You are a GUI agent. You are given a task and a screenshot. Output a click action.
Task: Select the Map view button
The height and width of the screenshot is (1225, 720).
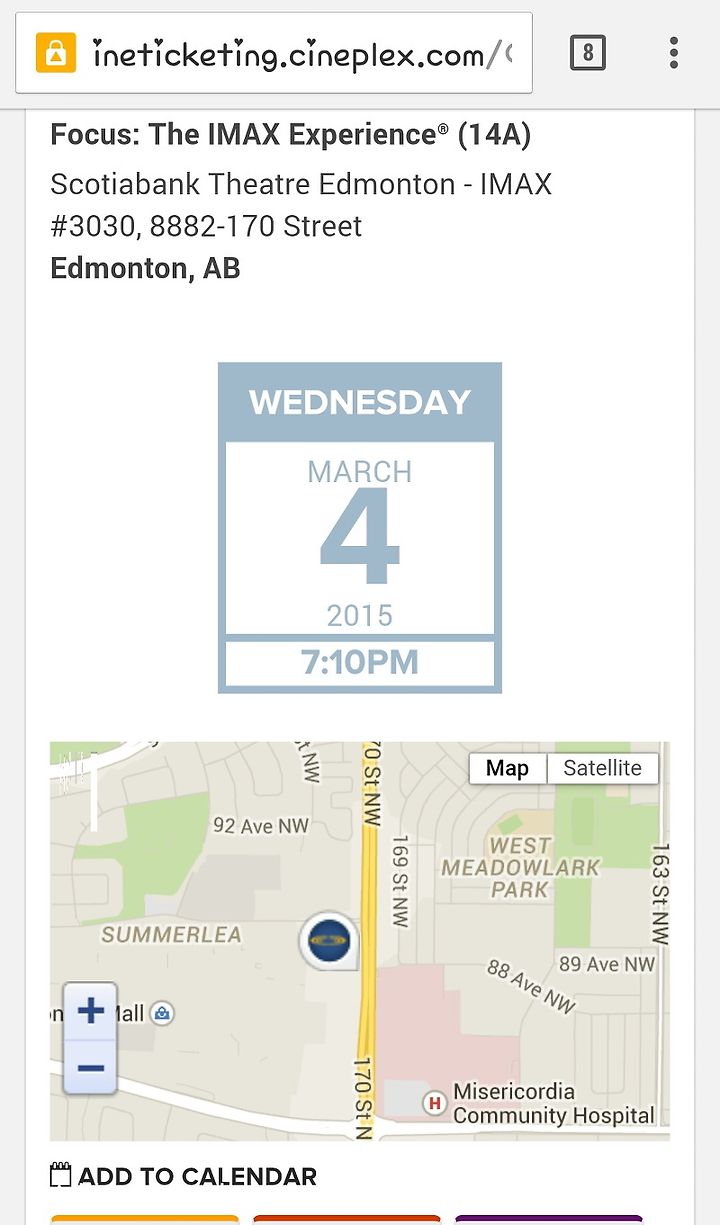click(507, 768)
